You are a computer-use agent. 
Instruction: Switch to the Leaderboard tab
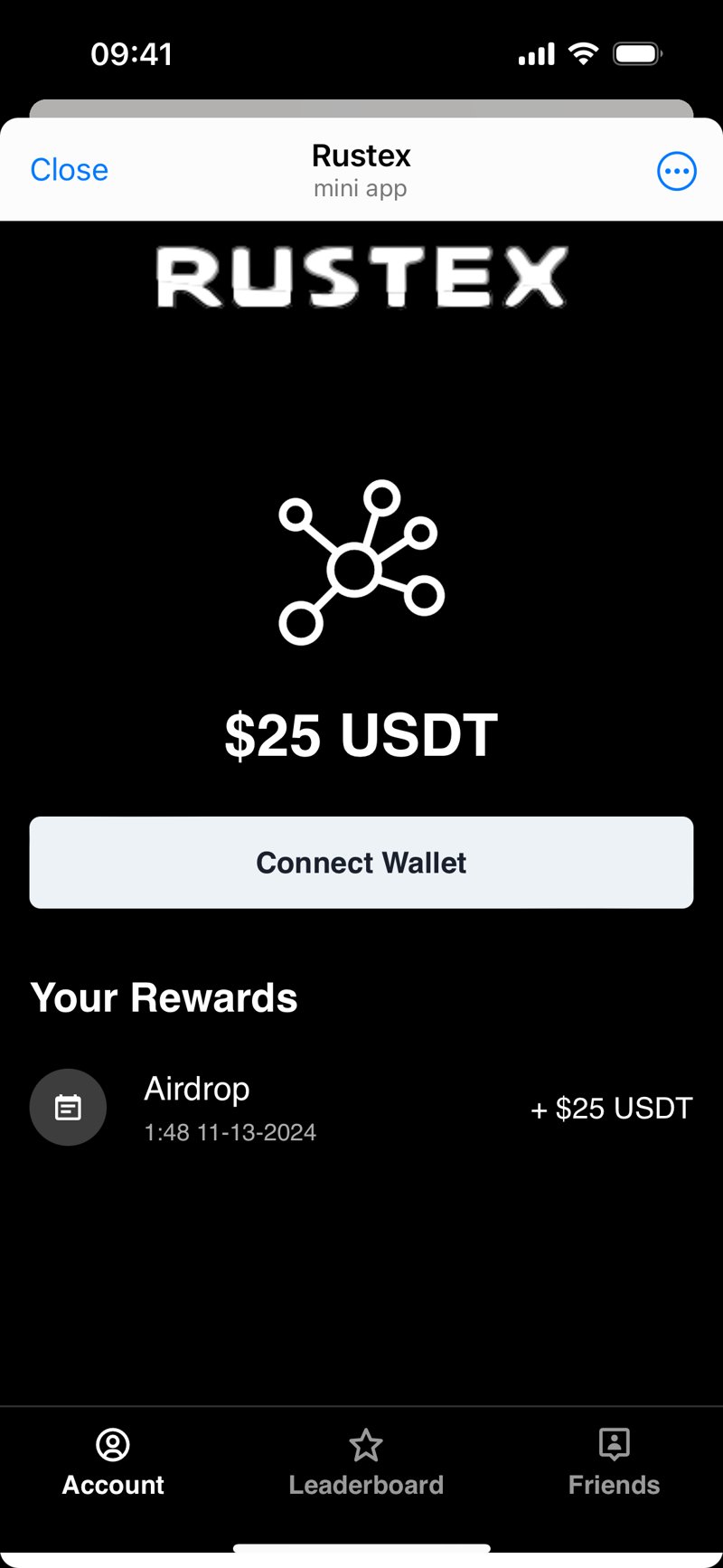point(366,1465)
